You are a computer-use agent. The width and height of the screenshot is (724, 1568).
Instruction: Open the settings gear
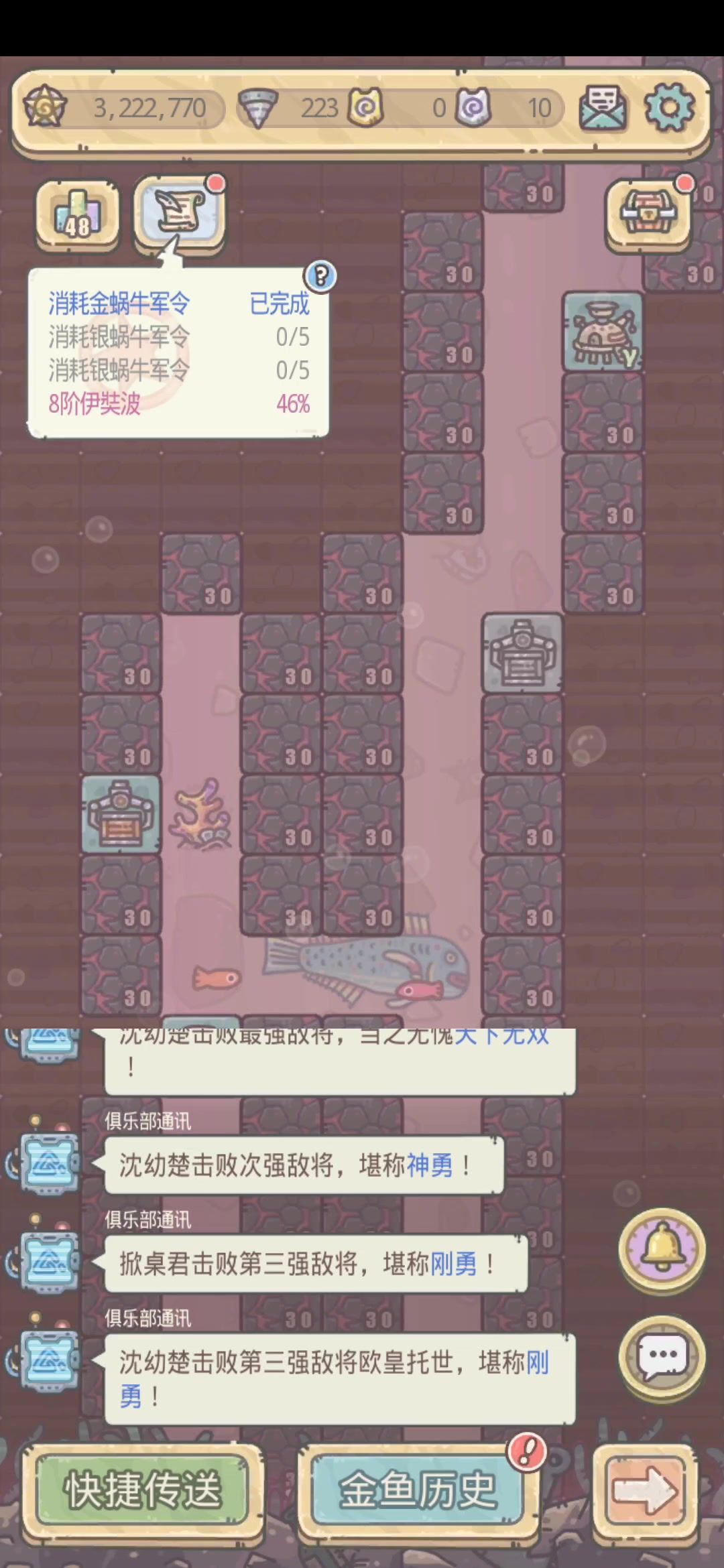(x=668, y=108)
